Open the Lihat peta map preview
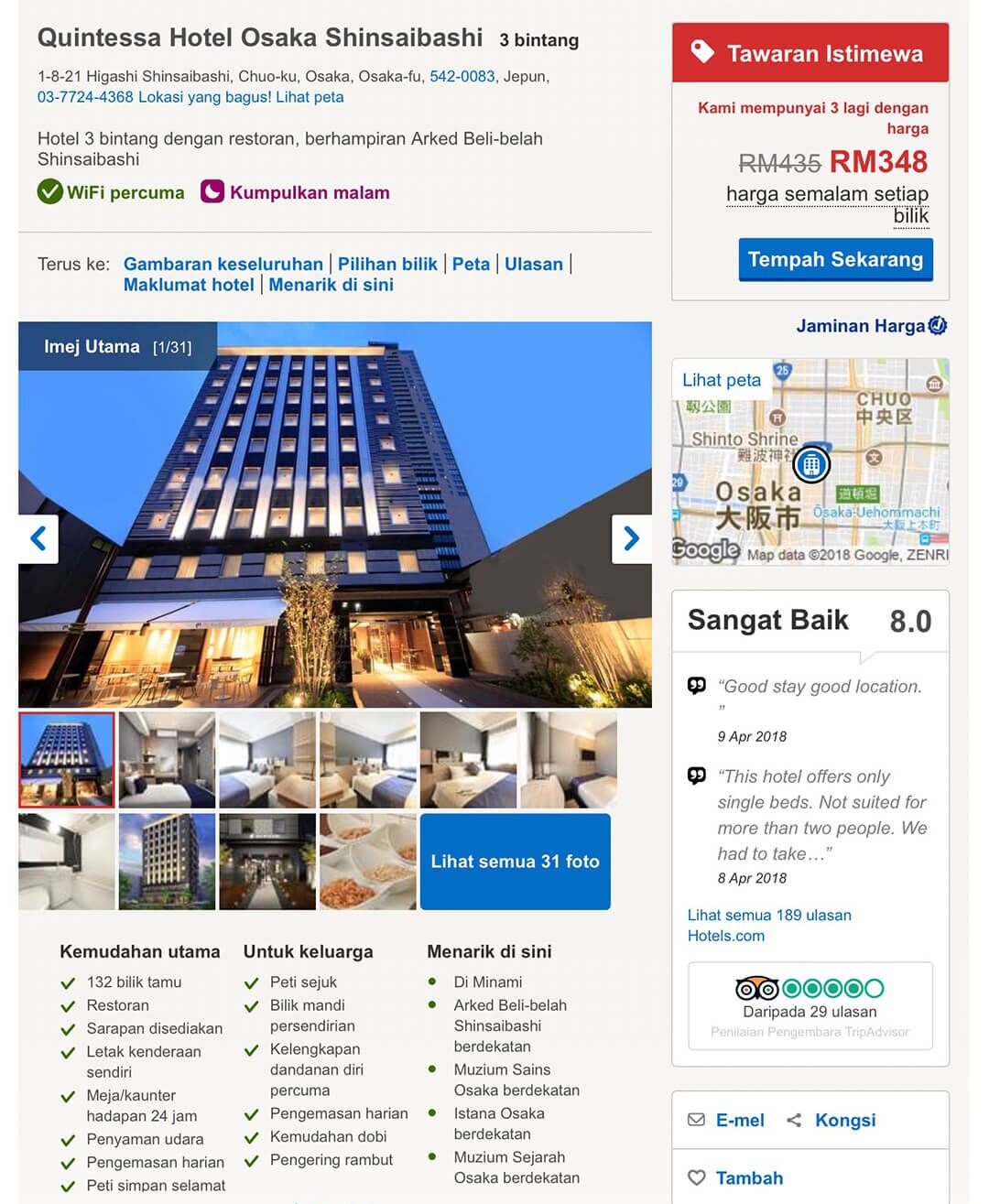Image resolution: width=989 pixels, height=1204 pixels. click(810, 462)
